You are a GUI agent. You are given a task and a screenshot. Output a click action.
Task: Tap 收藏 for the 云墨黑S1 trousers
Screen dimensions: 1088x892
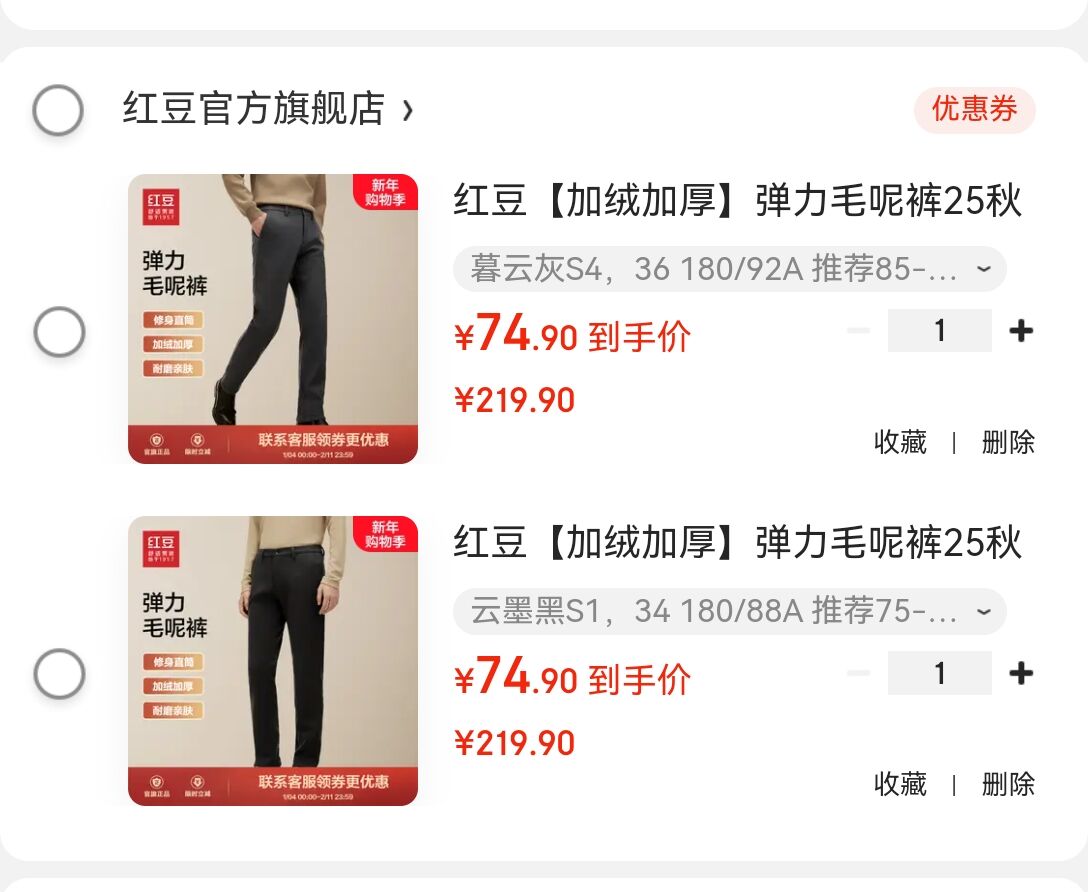point(900,784)
